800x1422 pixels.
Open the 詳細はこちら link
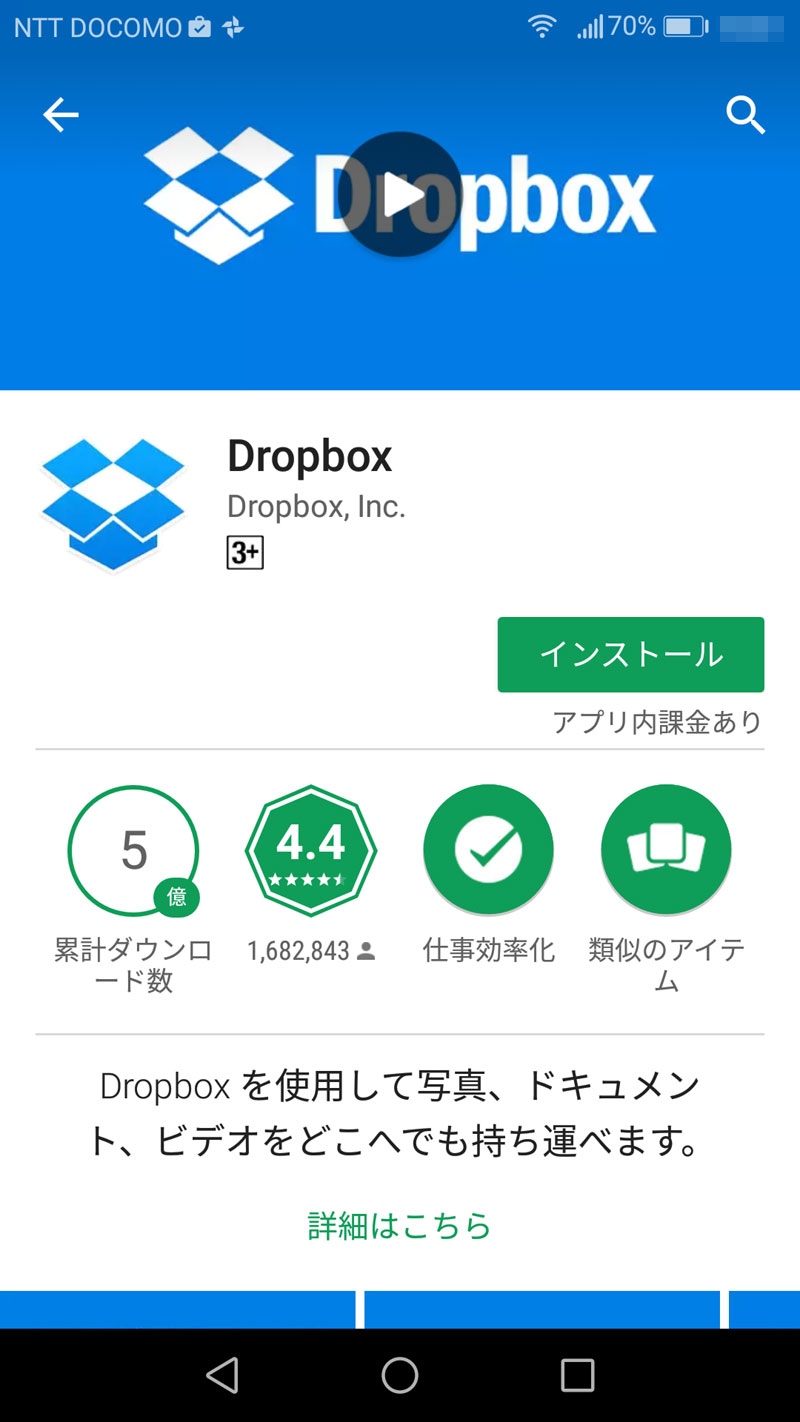coord(400,1225)
